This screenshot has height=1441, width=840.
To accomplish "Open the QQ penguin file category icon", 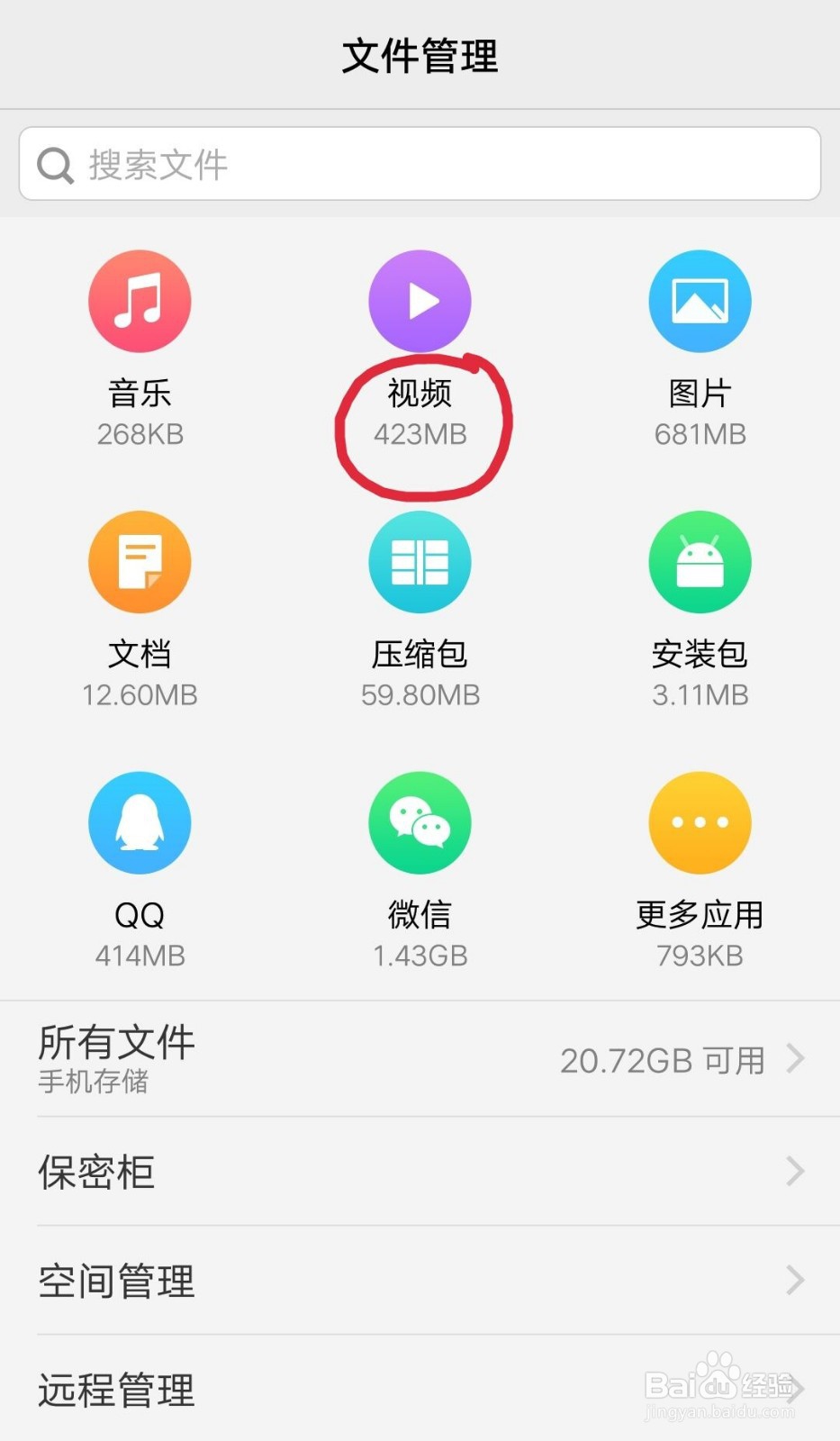I will 140,822.
